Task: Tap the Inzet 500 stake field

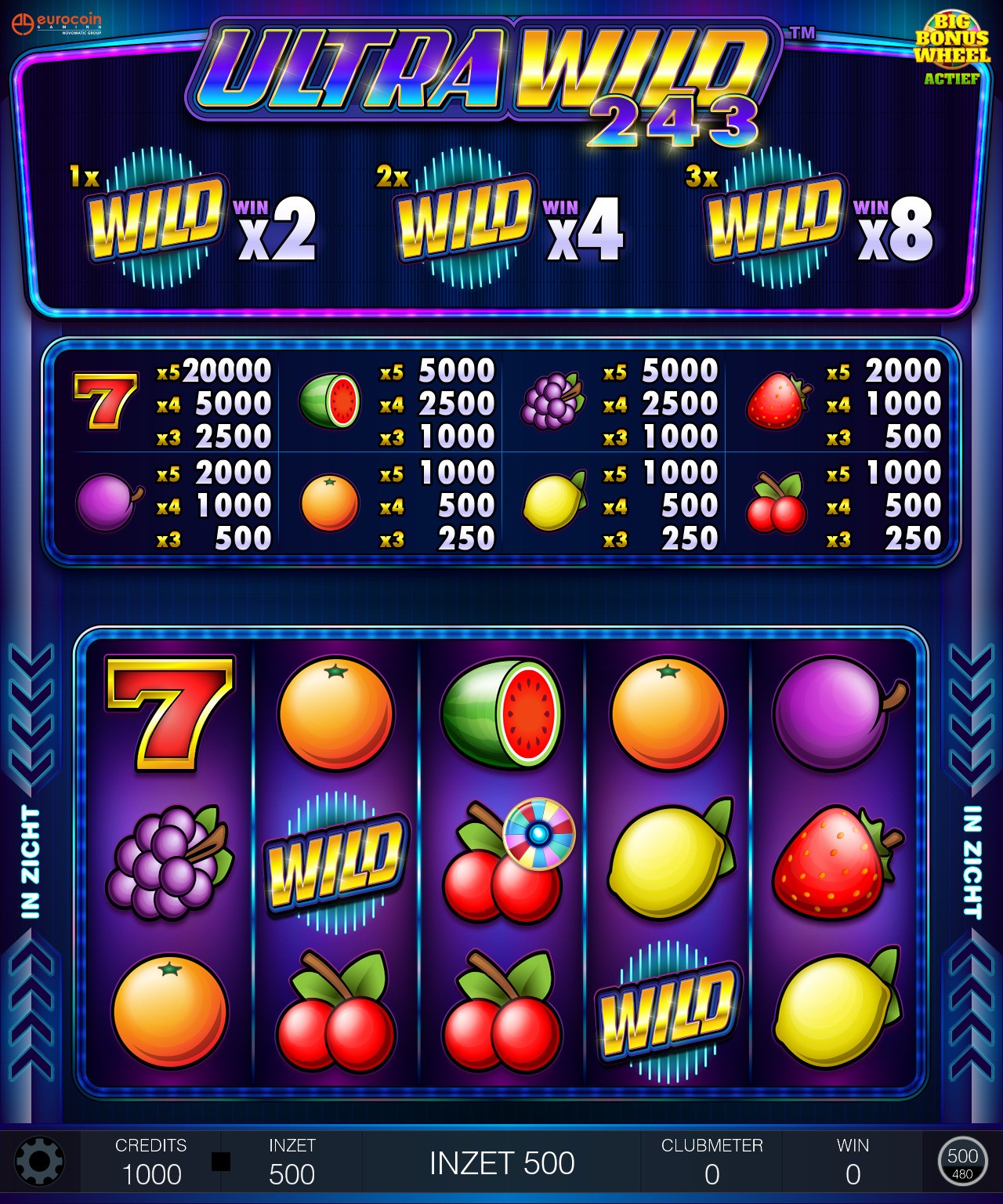Action: (291, 1162)
